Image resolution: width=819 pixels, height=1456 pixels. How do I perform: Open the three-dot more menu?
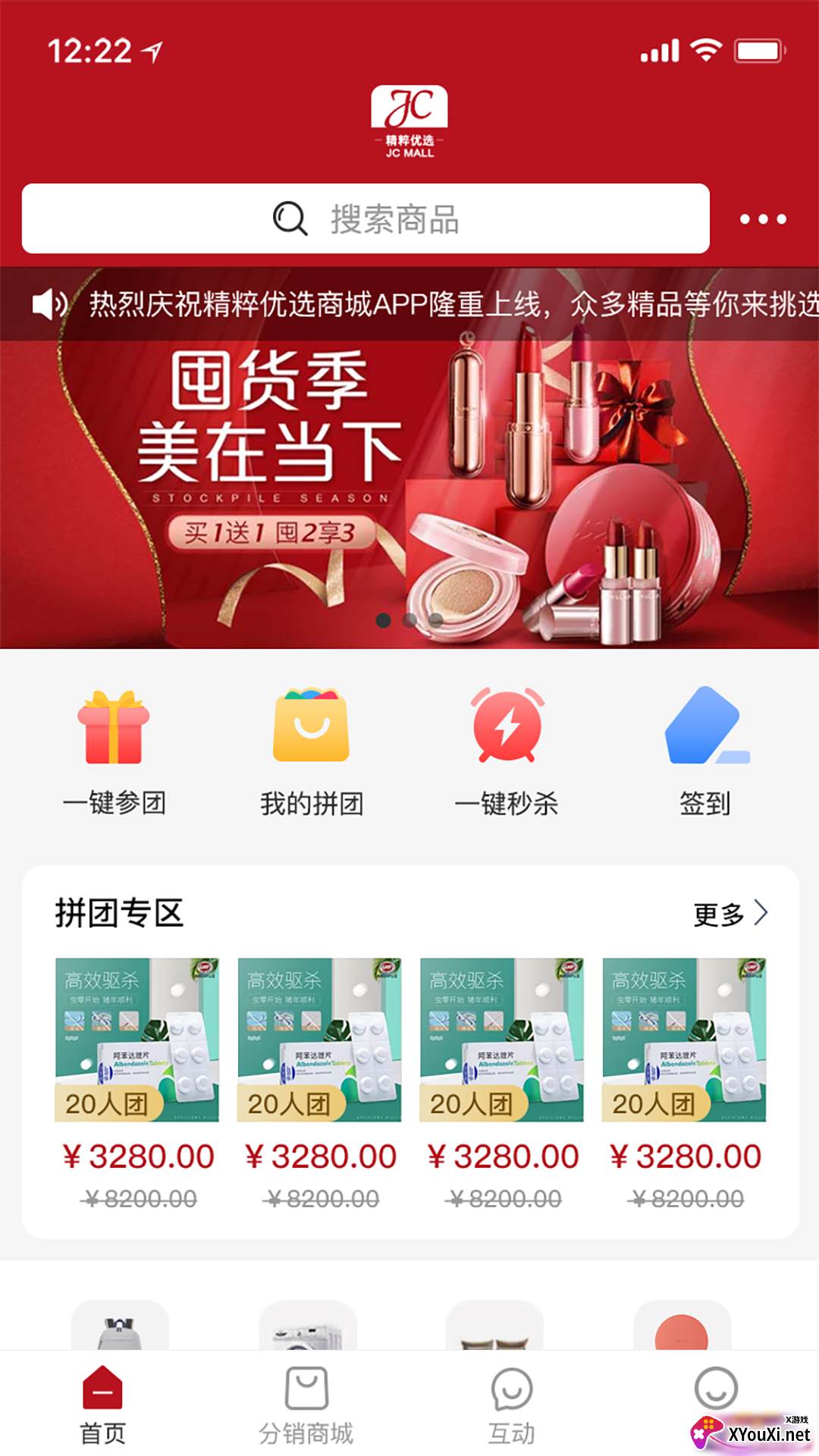tap(763, 219)
